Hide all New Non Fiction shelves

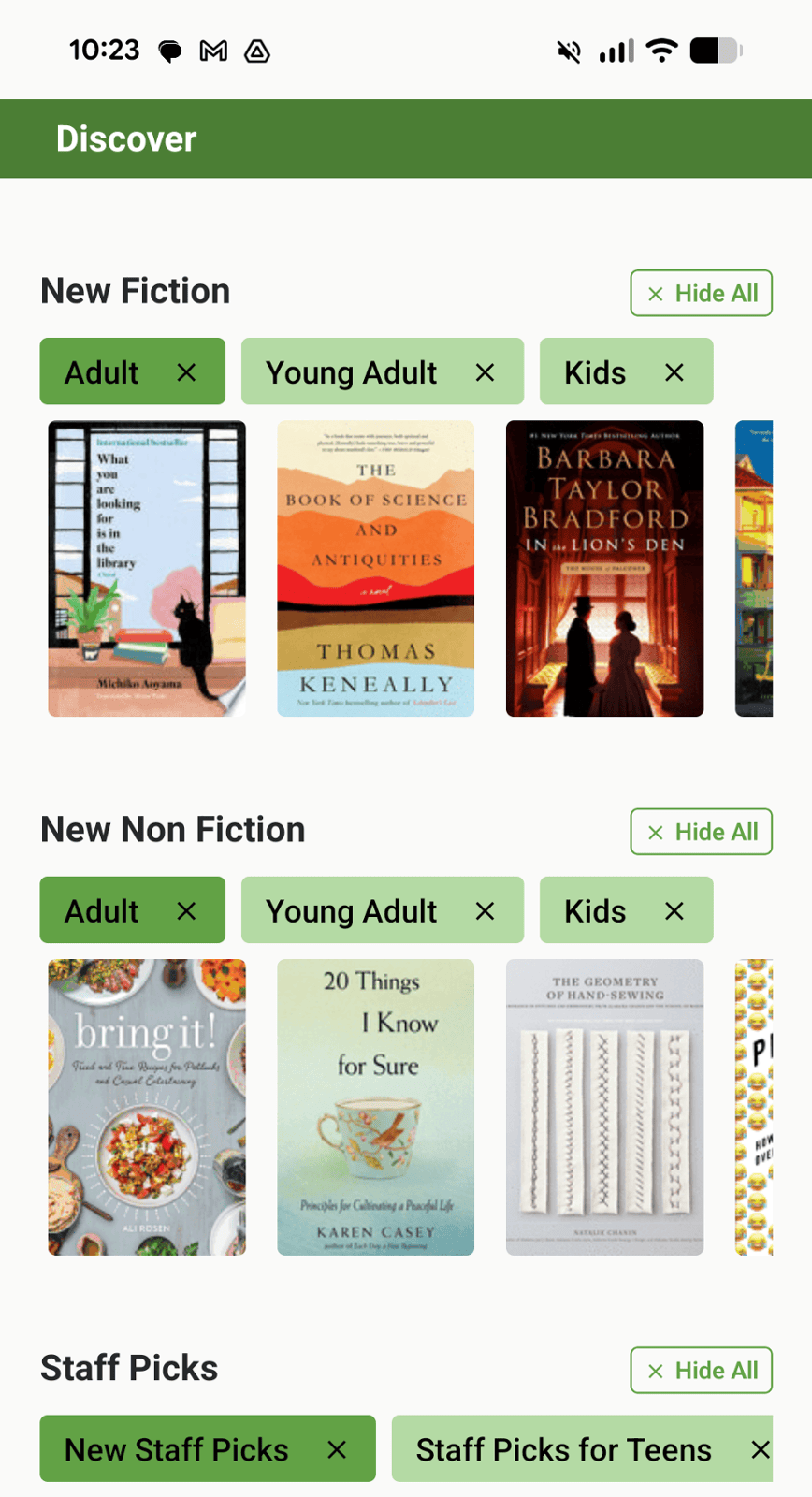701,832
